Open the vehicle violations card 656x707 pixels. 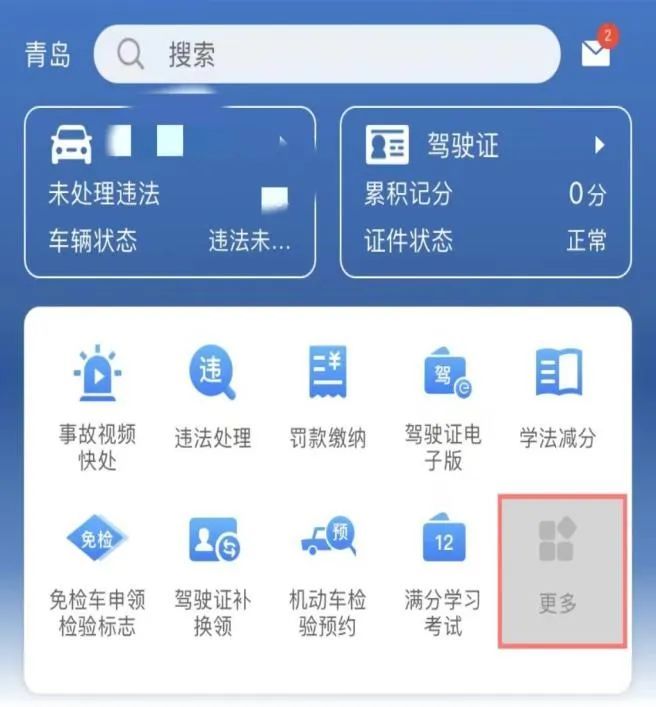click(x=169, y=192)
